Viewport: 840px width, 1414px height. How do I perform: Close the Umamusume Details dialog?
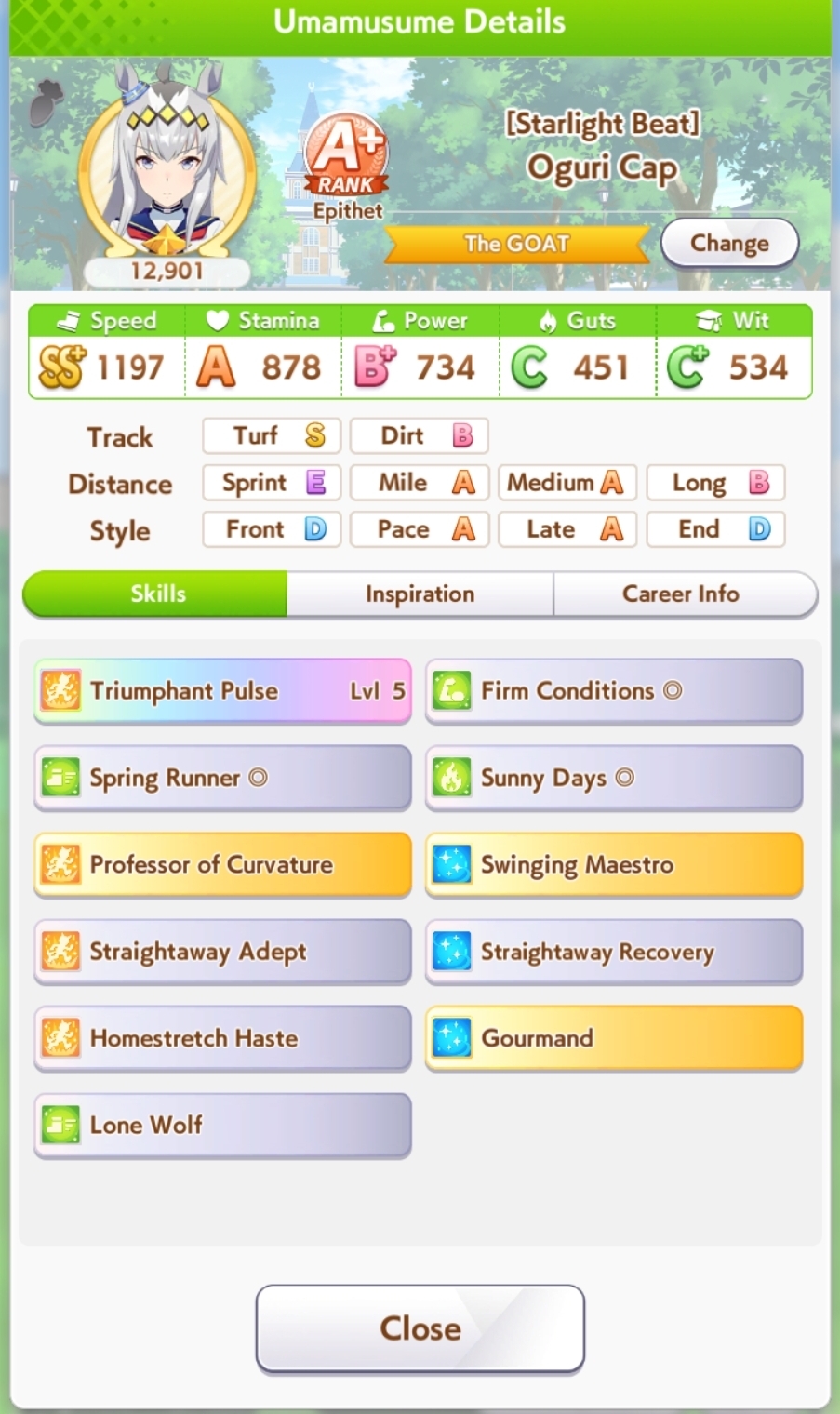(420, 1327)
